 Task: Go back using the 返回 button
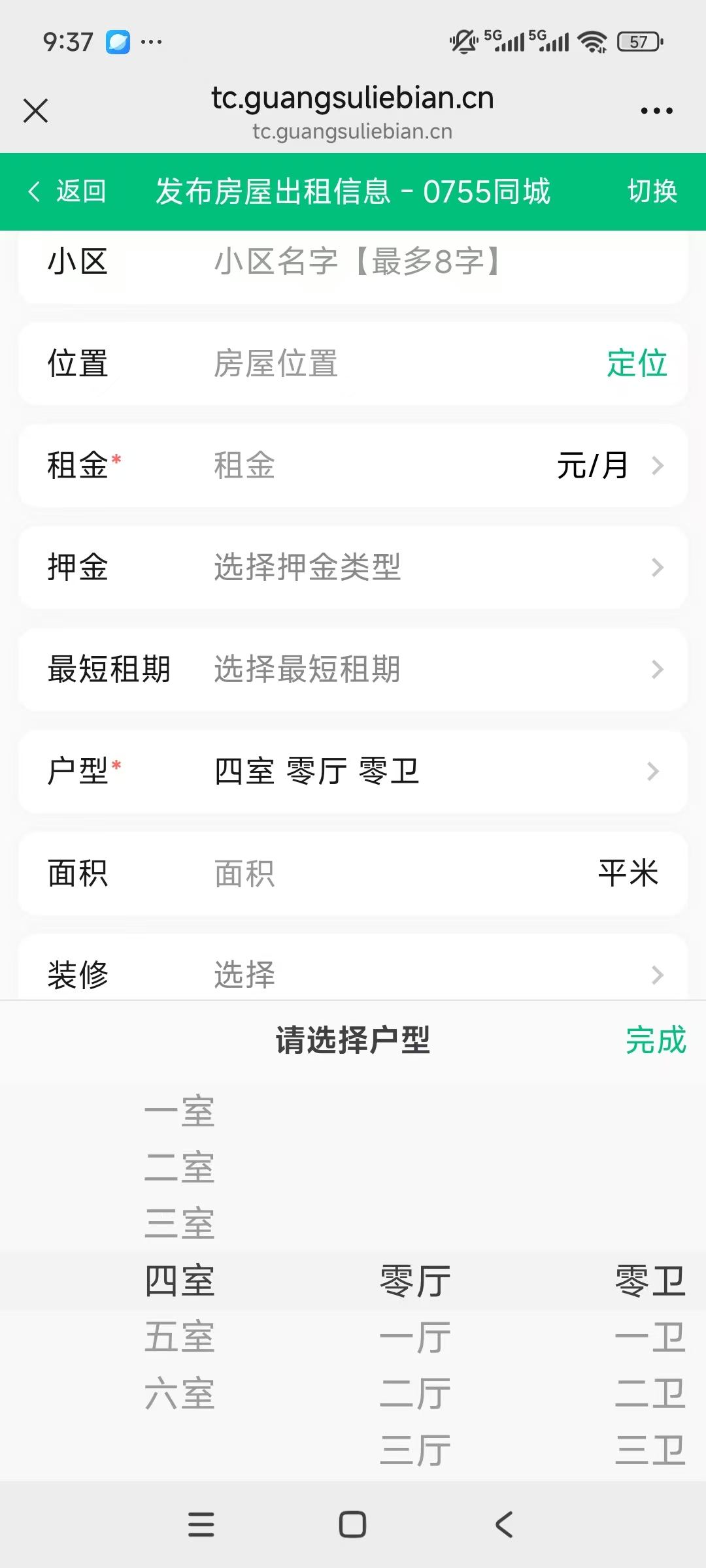coord(67,191)
